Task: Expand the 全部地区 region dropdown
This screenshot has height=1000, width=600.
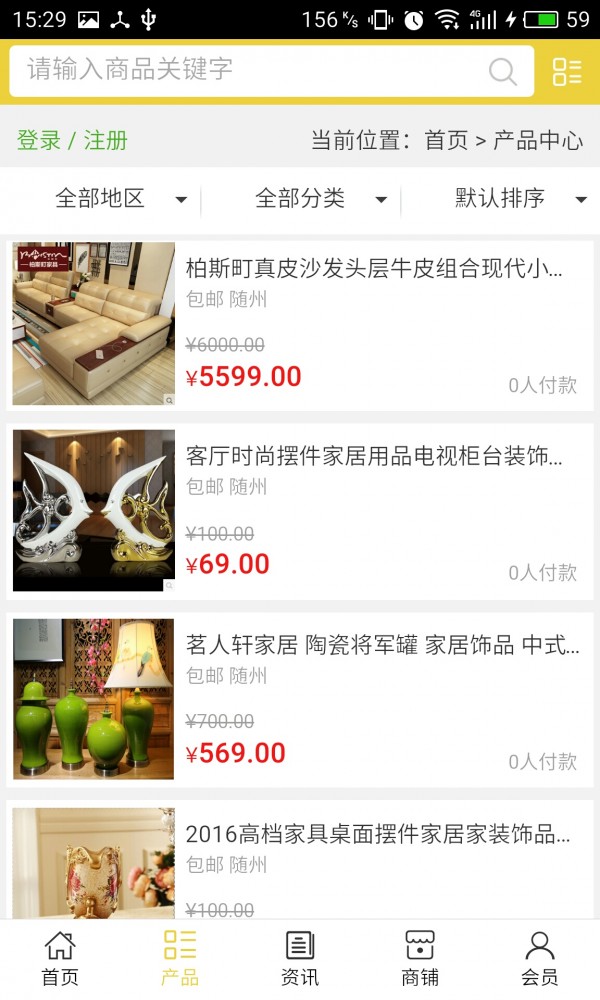Action: (x=120, y=199)
